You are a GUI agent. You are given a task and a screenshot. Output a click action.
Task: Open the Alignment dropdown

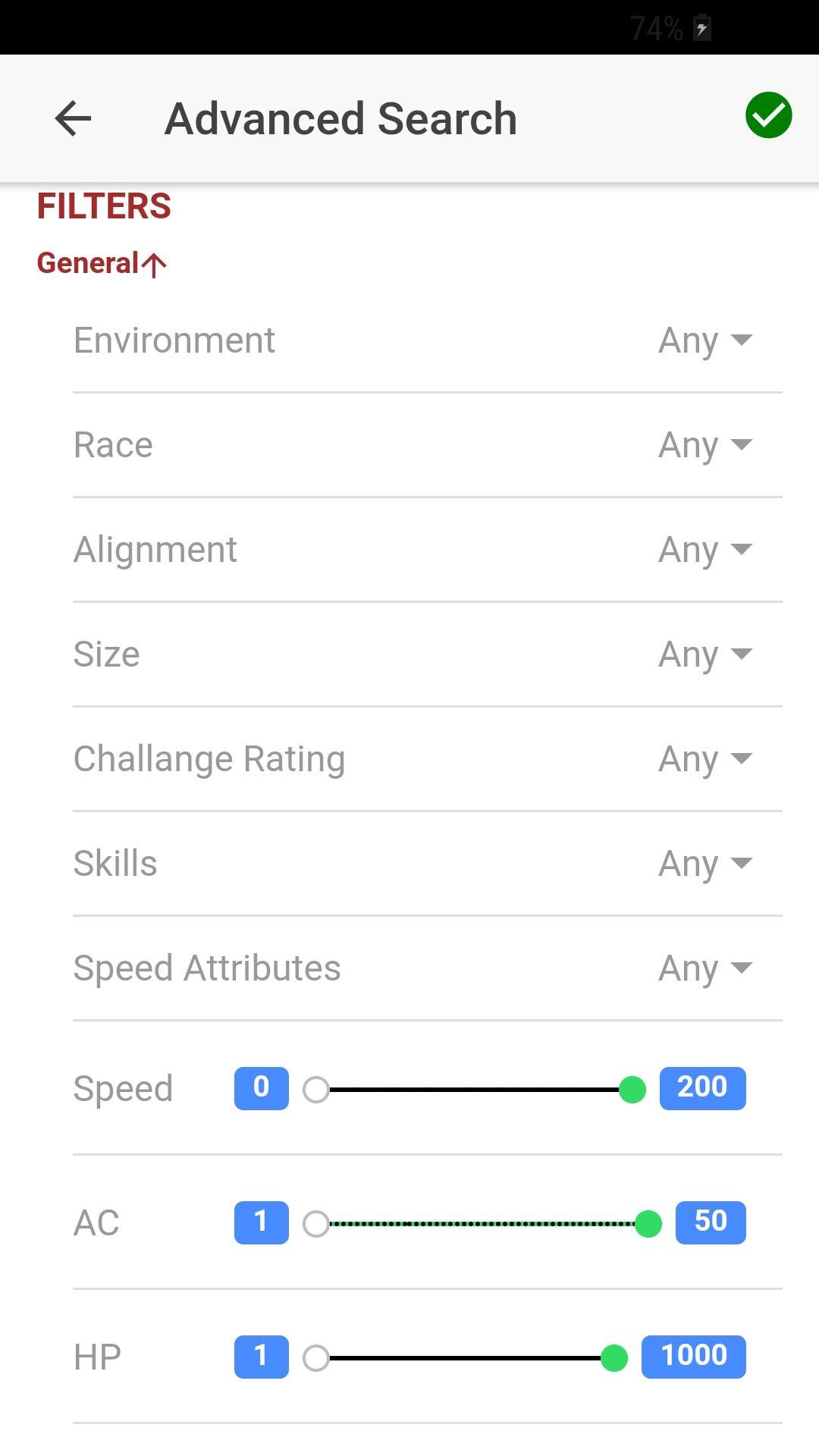pos(704,550)
